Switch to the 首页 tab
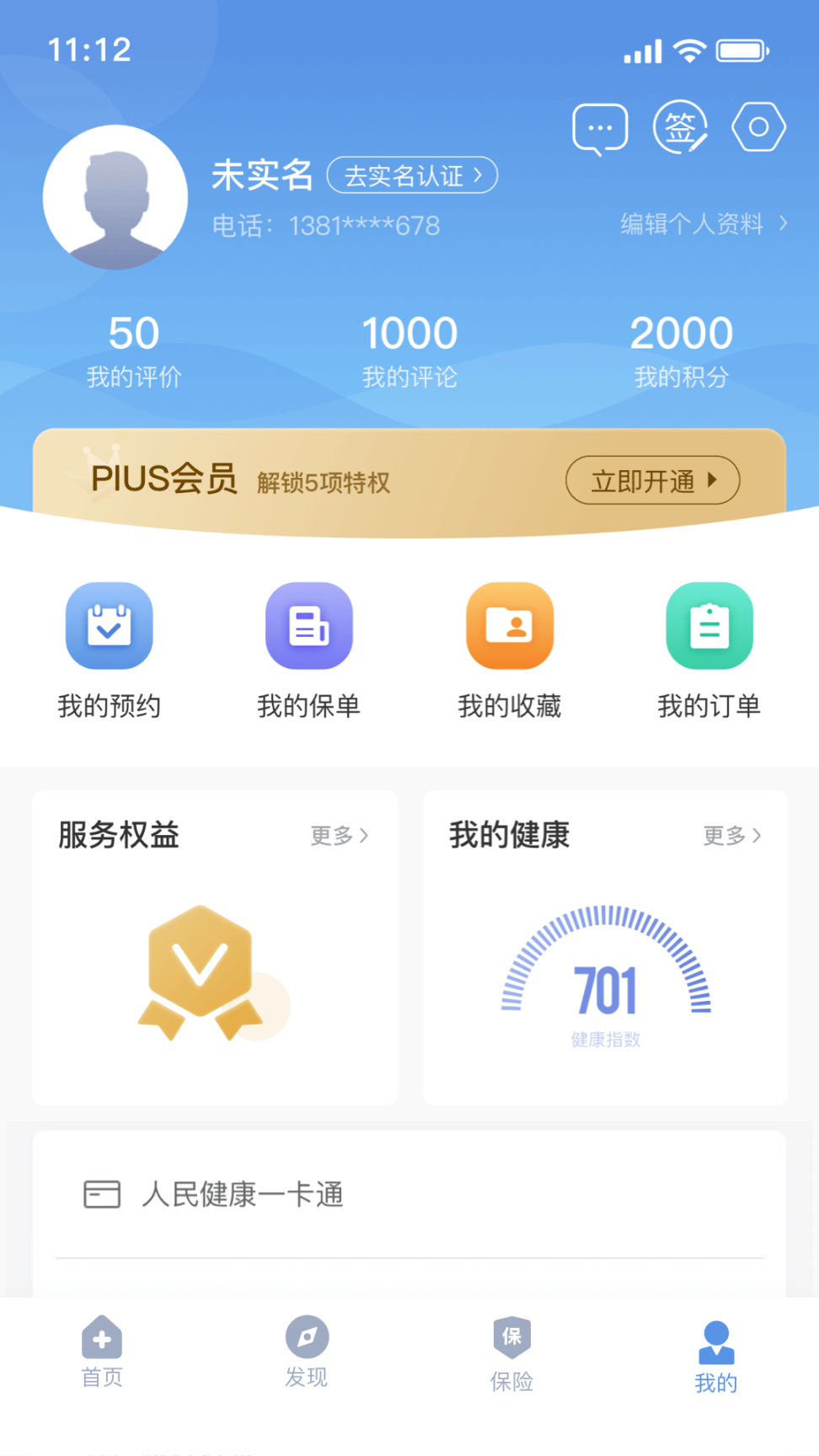This screenshot has height=1456, width=819. click(102, 1352)
